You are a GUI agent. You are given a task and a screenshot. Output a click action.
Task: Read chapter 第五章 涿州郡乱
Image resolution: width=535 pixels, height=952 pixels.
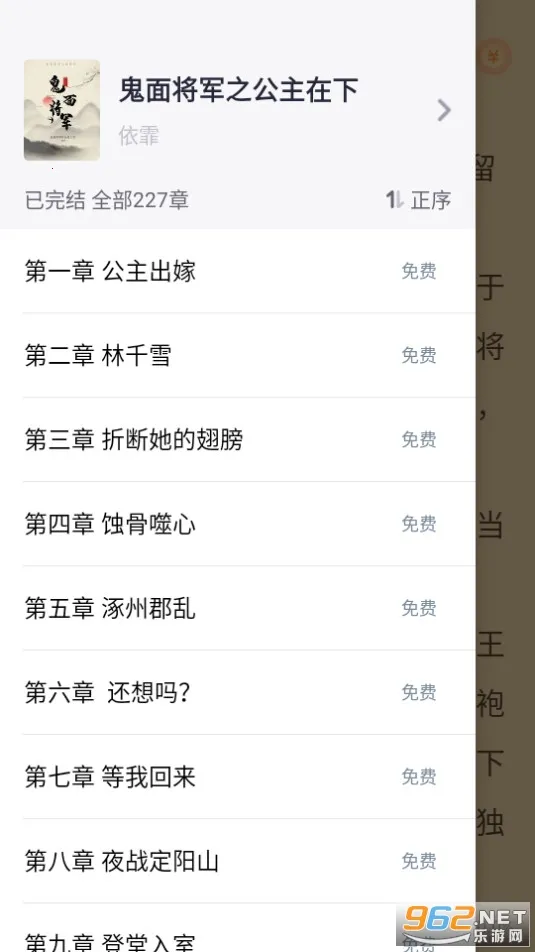click(237, 608)
